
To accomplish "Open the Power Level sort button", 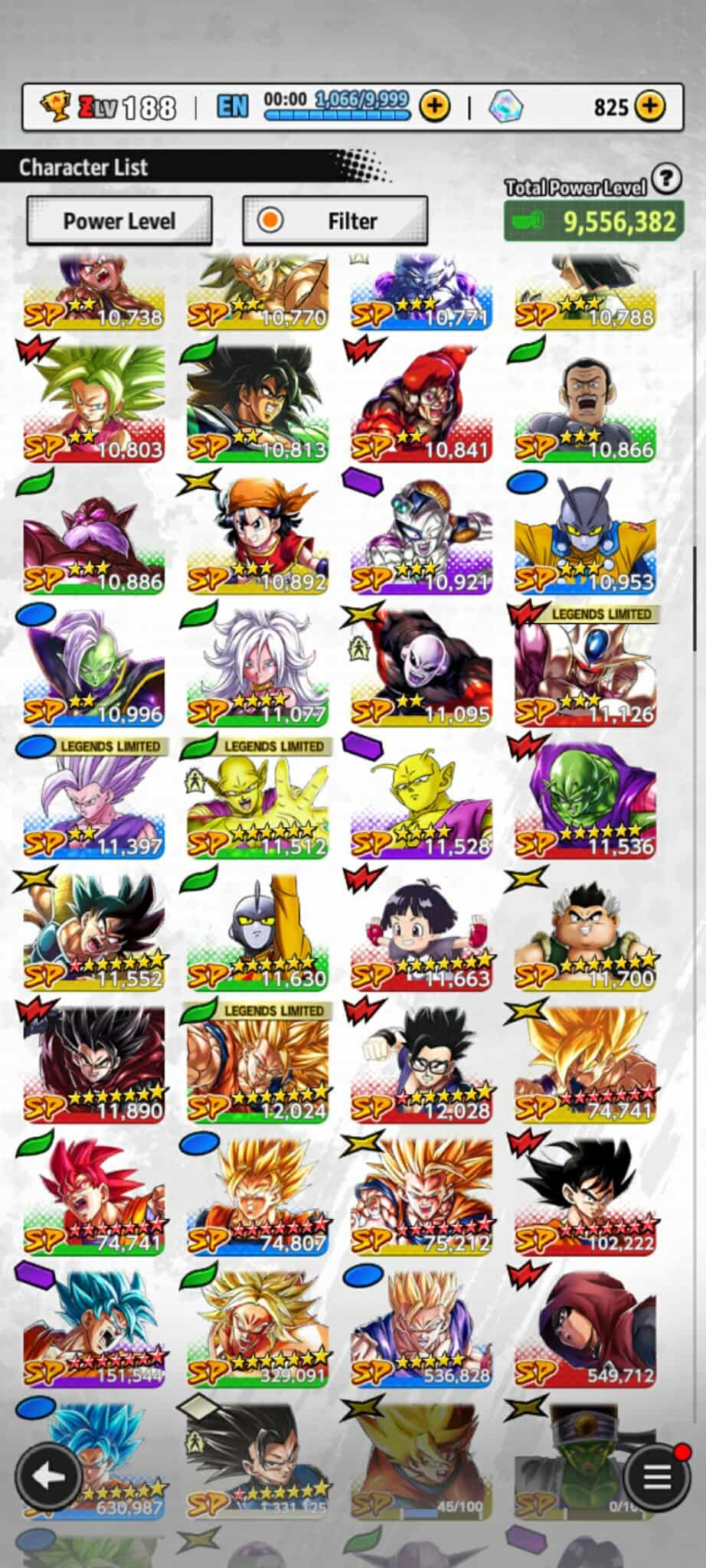I will pos(119,220).
